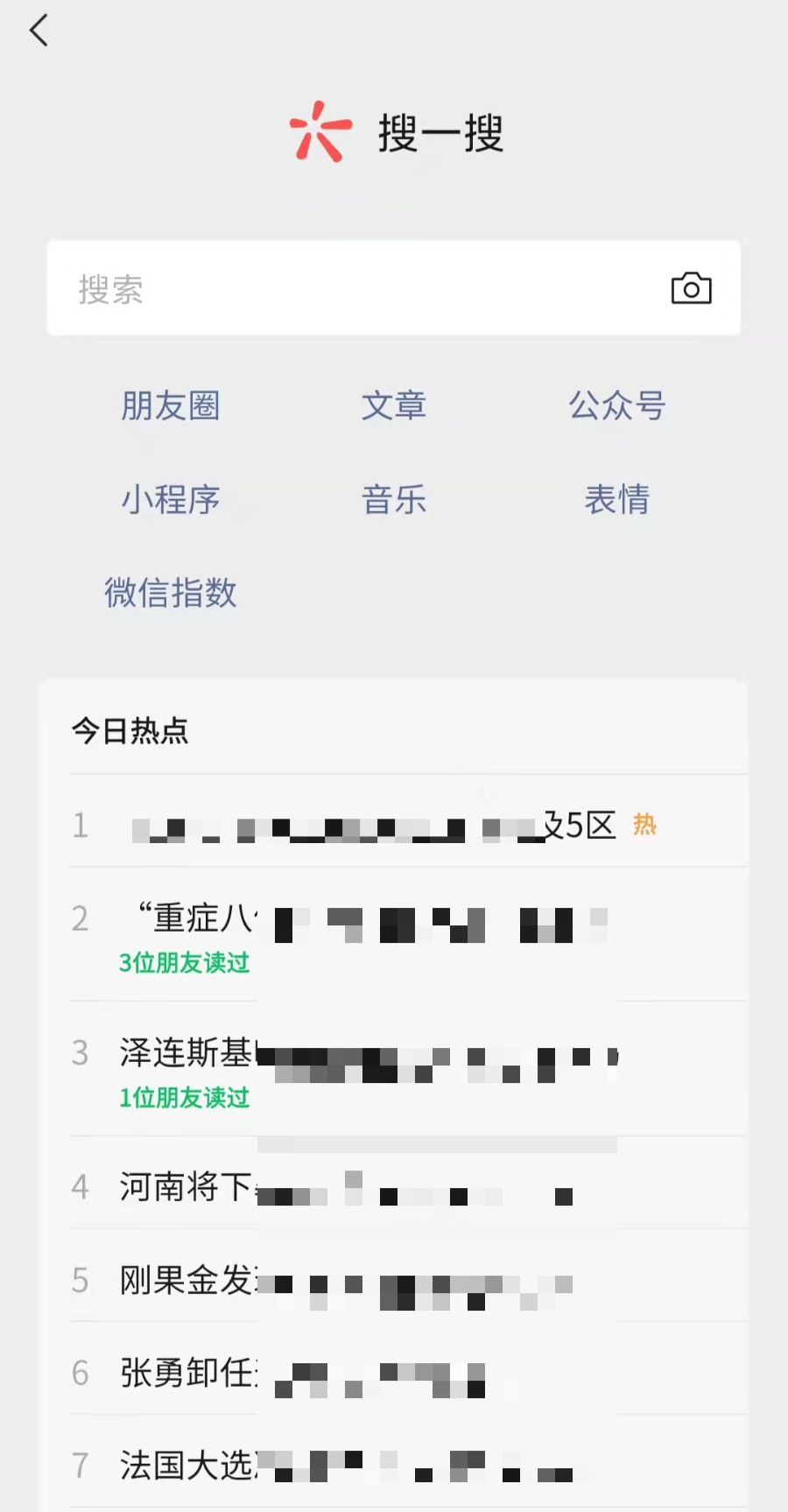Go back using the top-left arrow
Viewport: 788px width, 1512px height.
coord(39,31)
